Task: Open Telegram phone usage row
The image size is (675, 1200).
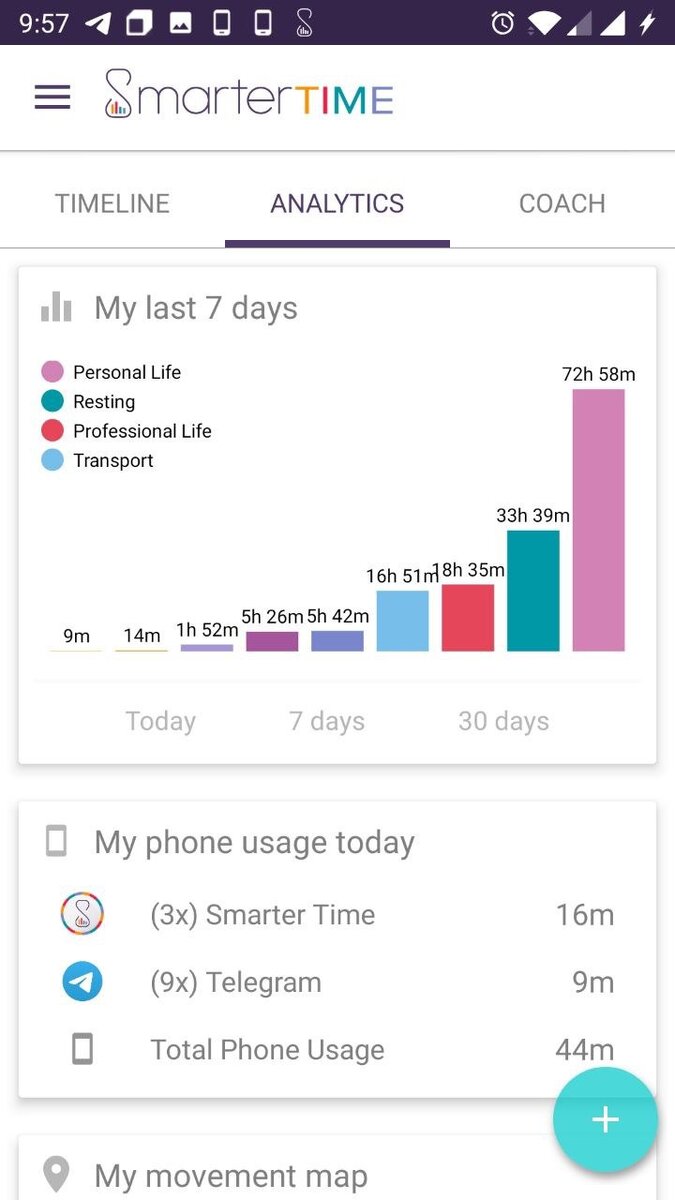Action: (337, 982)
